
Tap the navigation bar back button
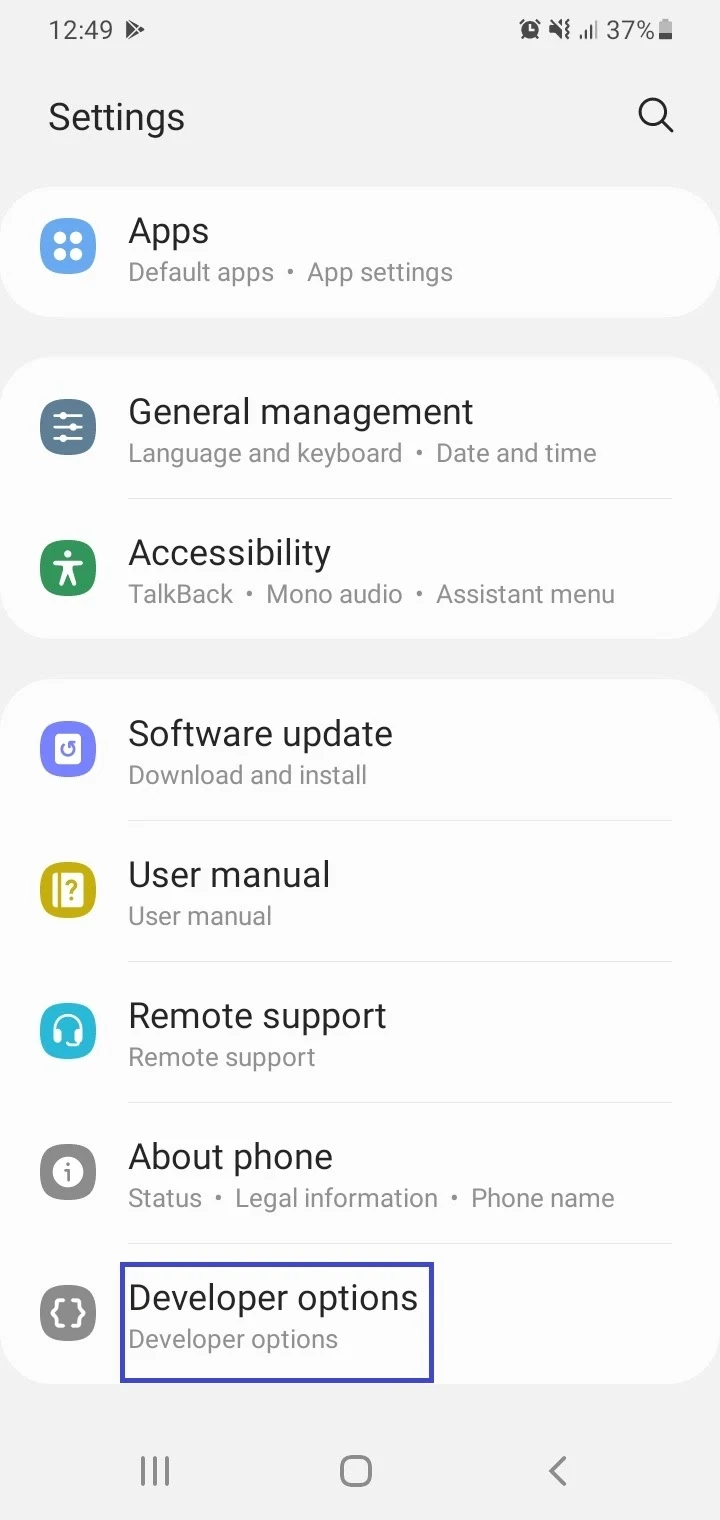point(558,1471)
